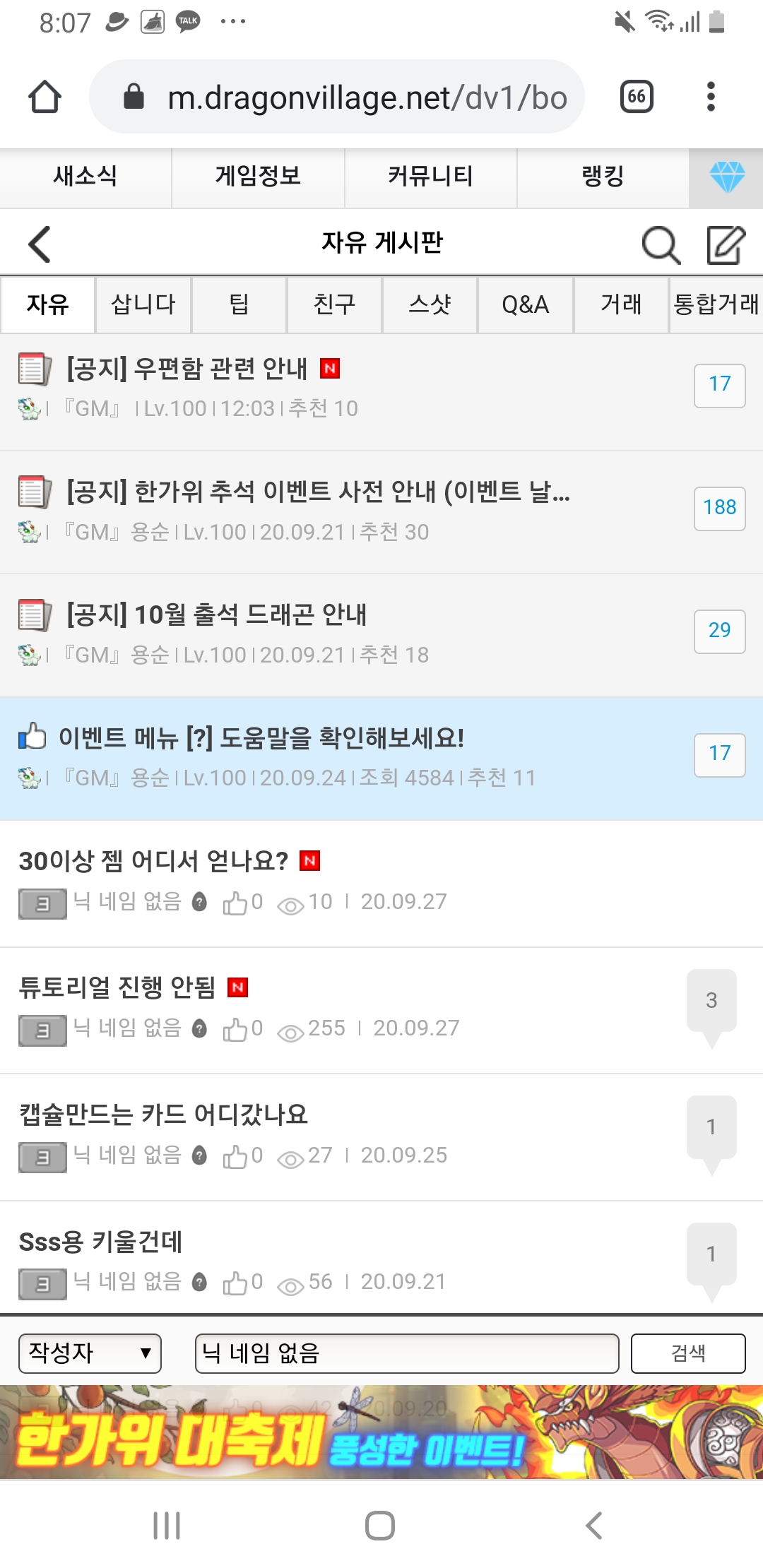The image size is (763, 1568).
Task: Open the notice 우편함 관련 안내
Action: pyautogui.click(x=187, y=369)
